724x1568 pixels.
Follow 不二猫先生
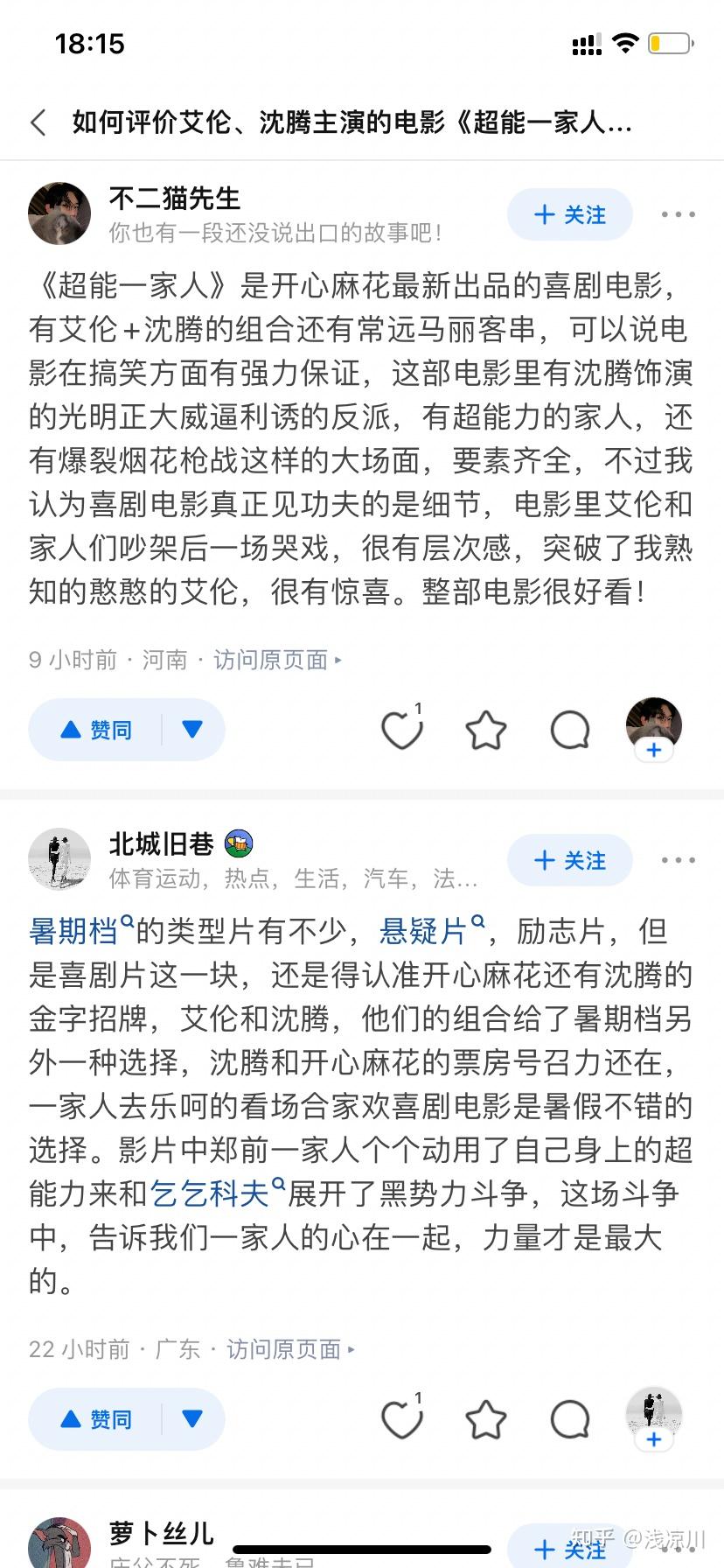[569, 214]
